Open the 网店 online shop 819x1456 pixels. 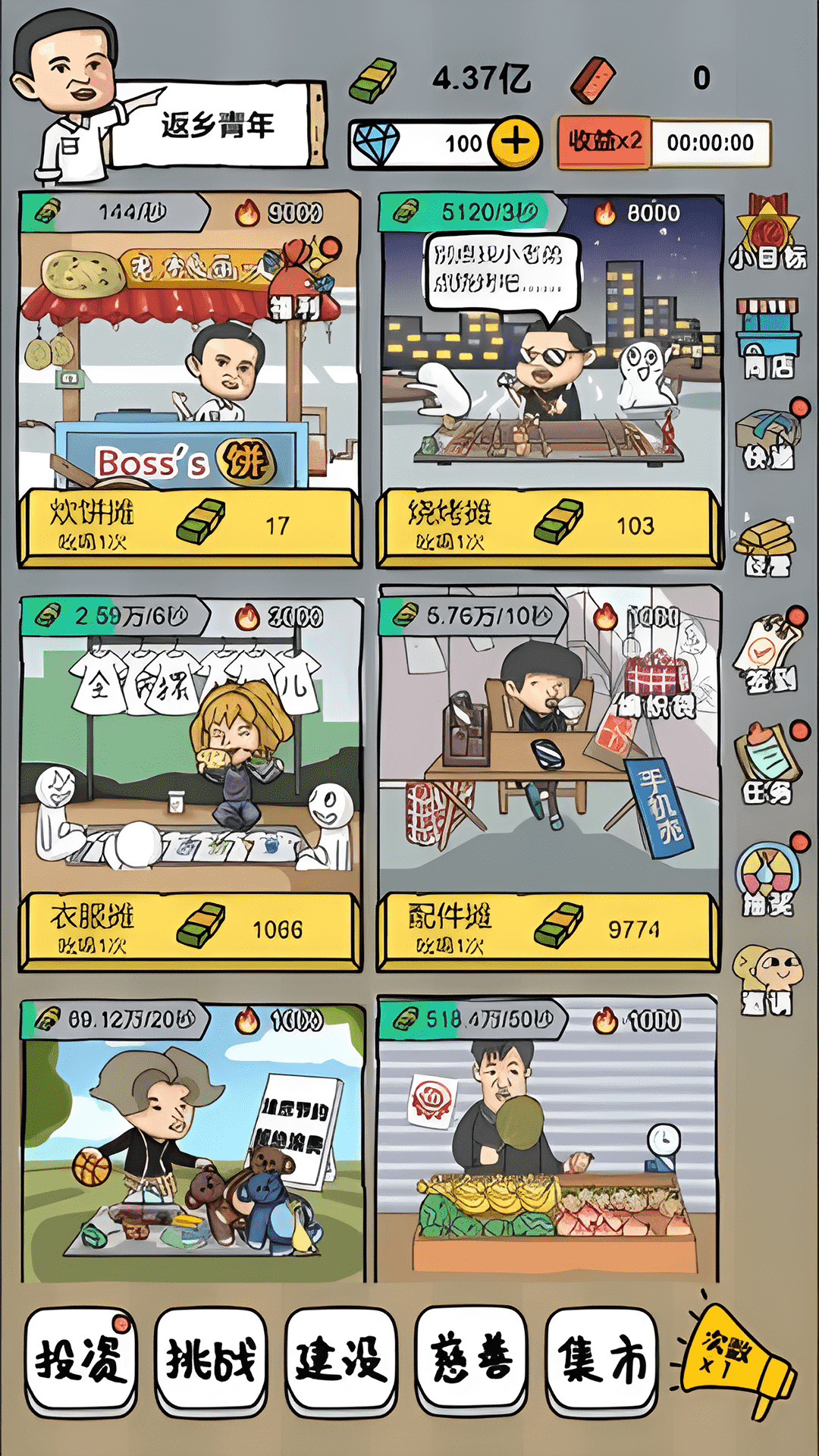[x=767, y=339]
